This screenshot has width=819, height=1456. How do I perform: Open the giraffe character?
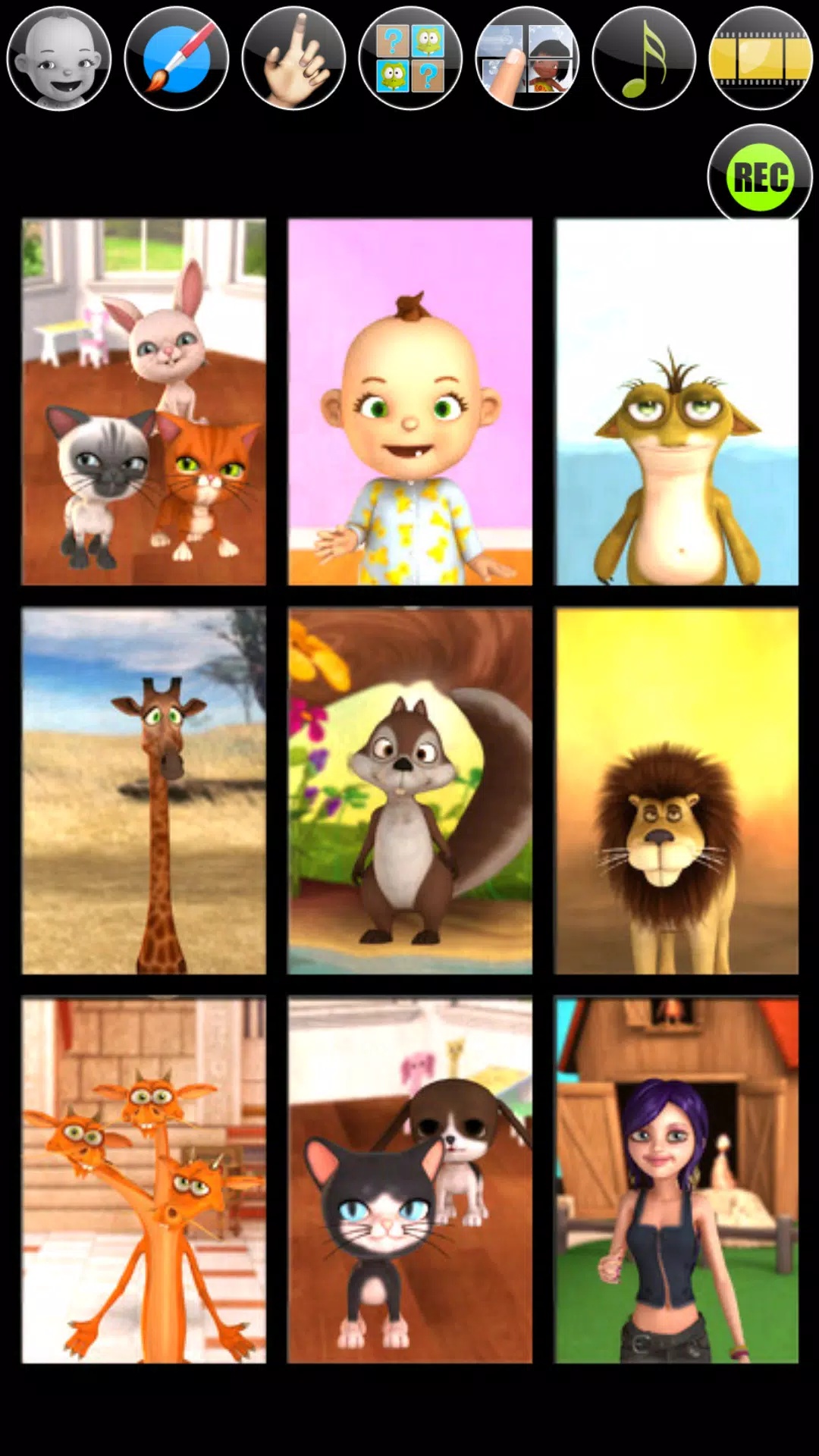(144, 790)
